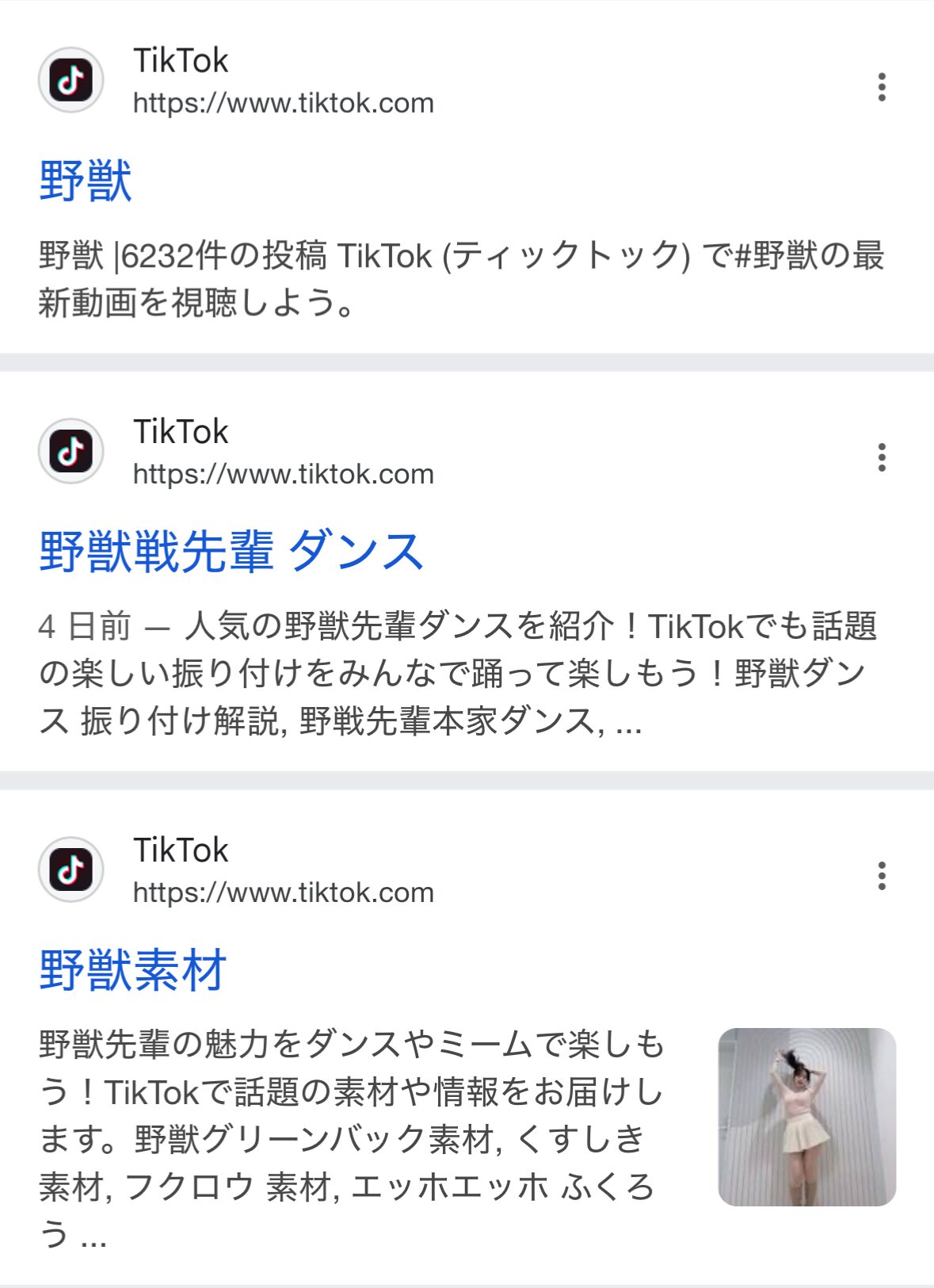The width and height of the screenshot is (934, 1288).
Task: Open the 野獣戦先輩 ダンス result link
Action: tap(231, 552)
